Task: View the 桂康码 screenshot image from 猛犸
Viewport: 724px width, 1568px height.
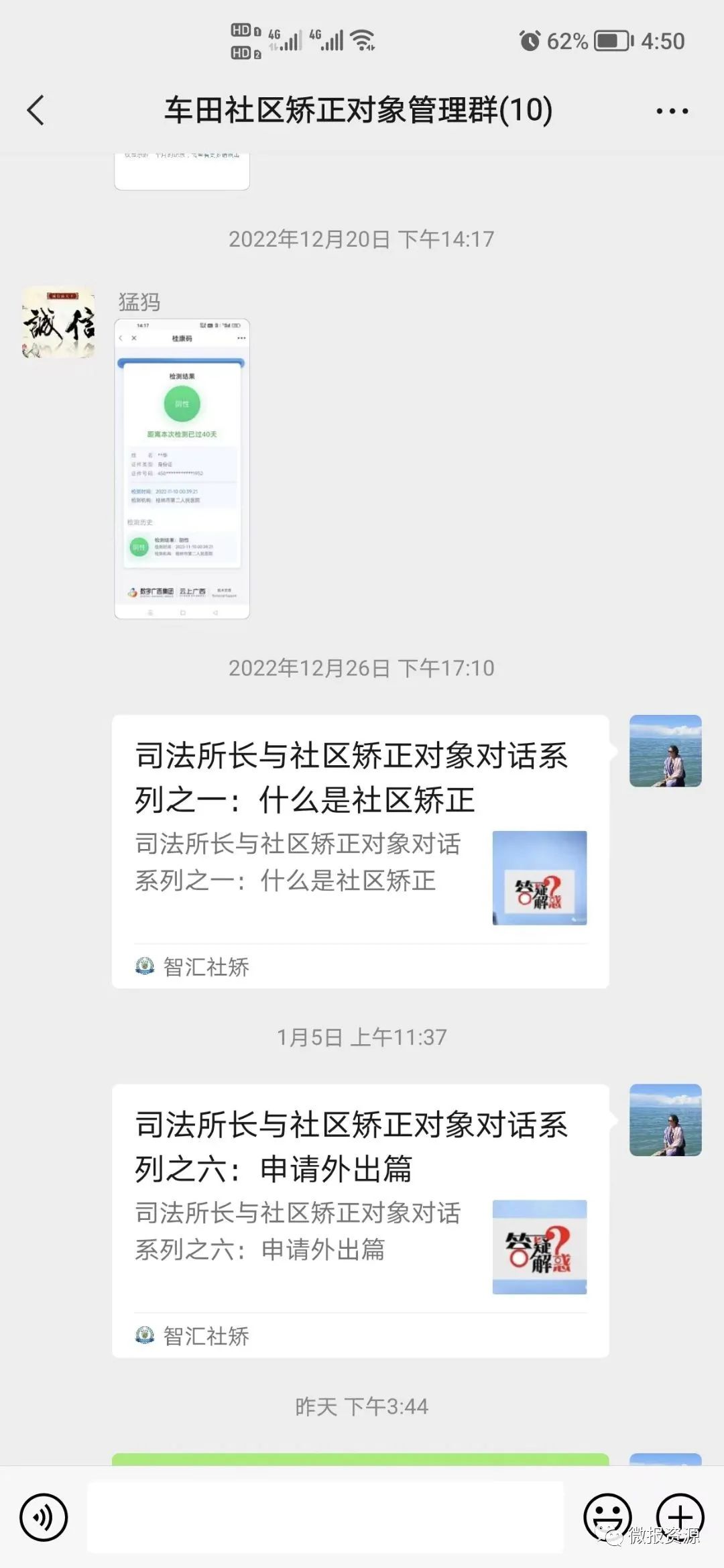Action: click(x=182, y=468)
